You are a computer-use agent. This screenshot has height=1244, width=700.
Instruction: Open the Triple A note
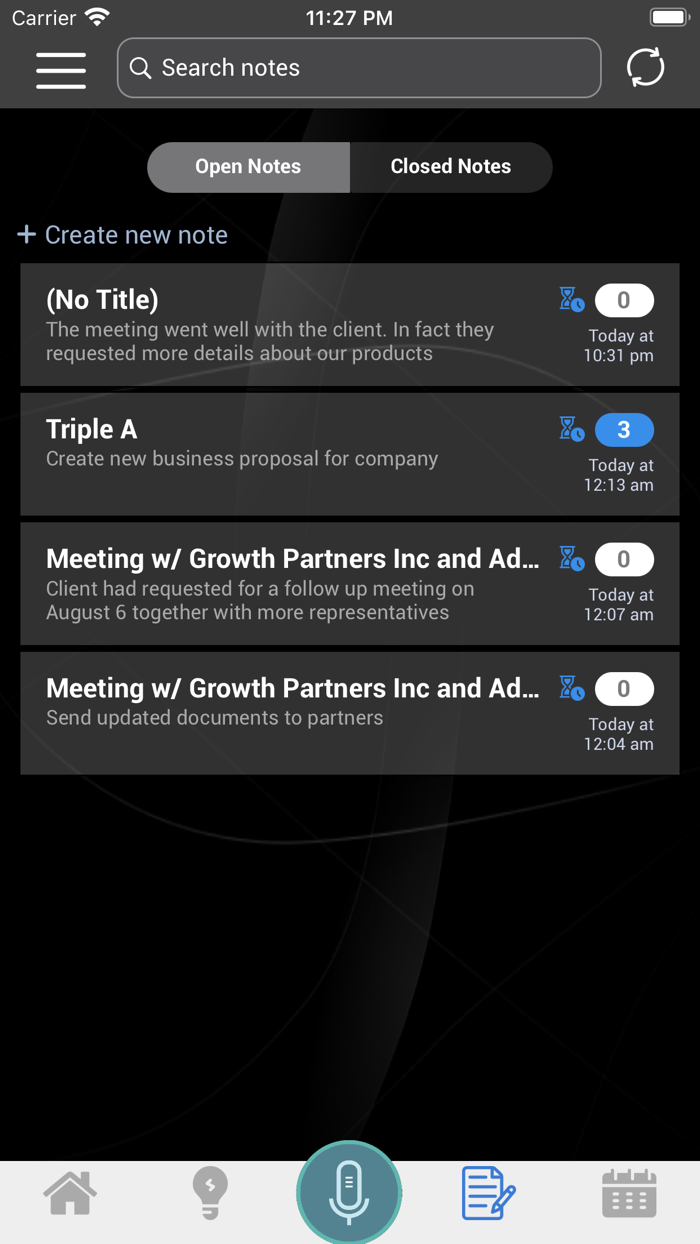click(x=350, y=454)
